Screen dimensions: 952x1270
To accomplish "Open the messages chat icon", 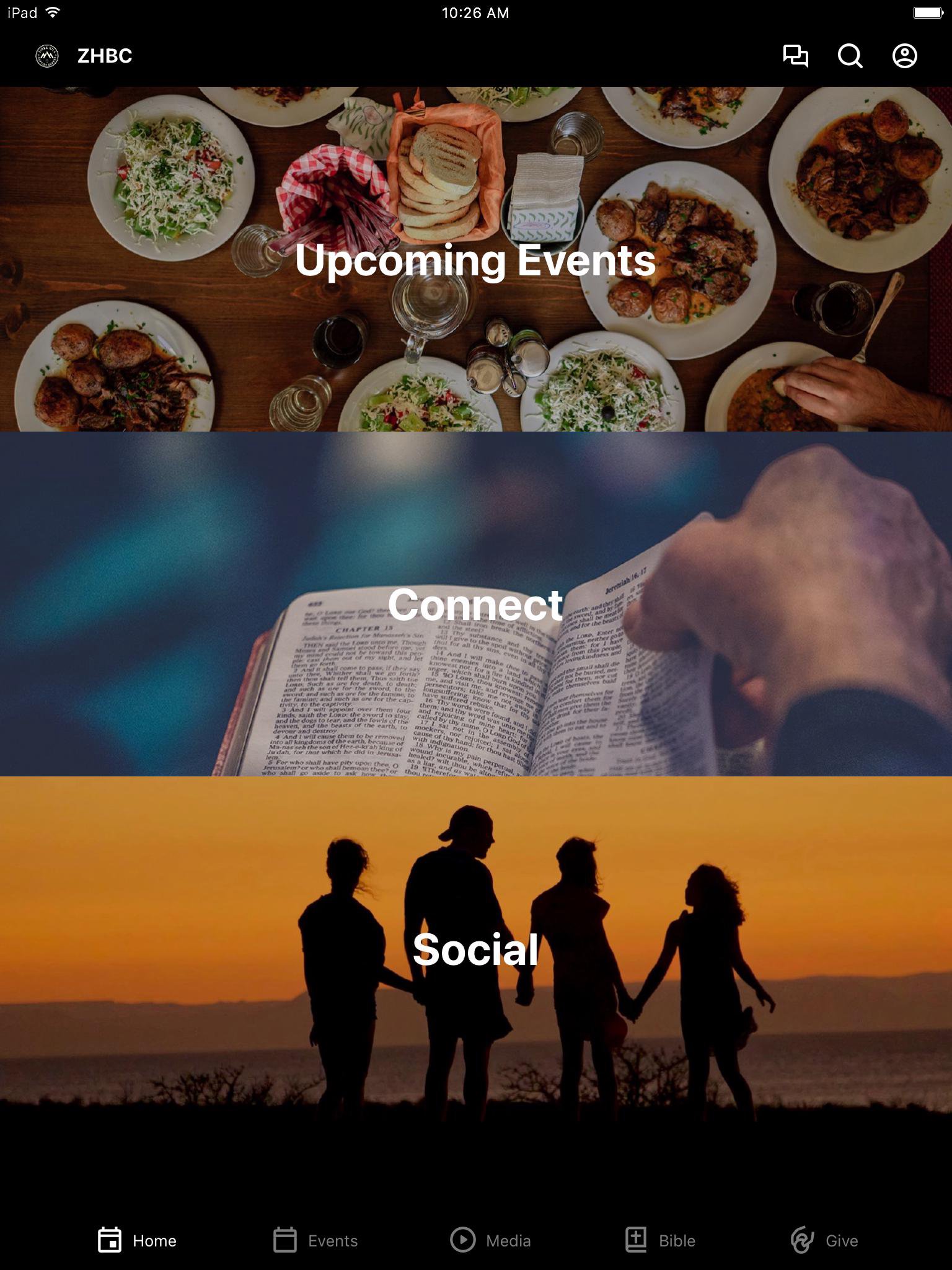I will [795, 56].
